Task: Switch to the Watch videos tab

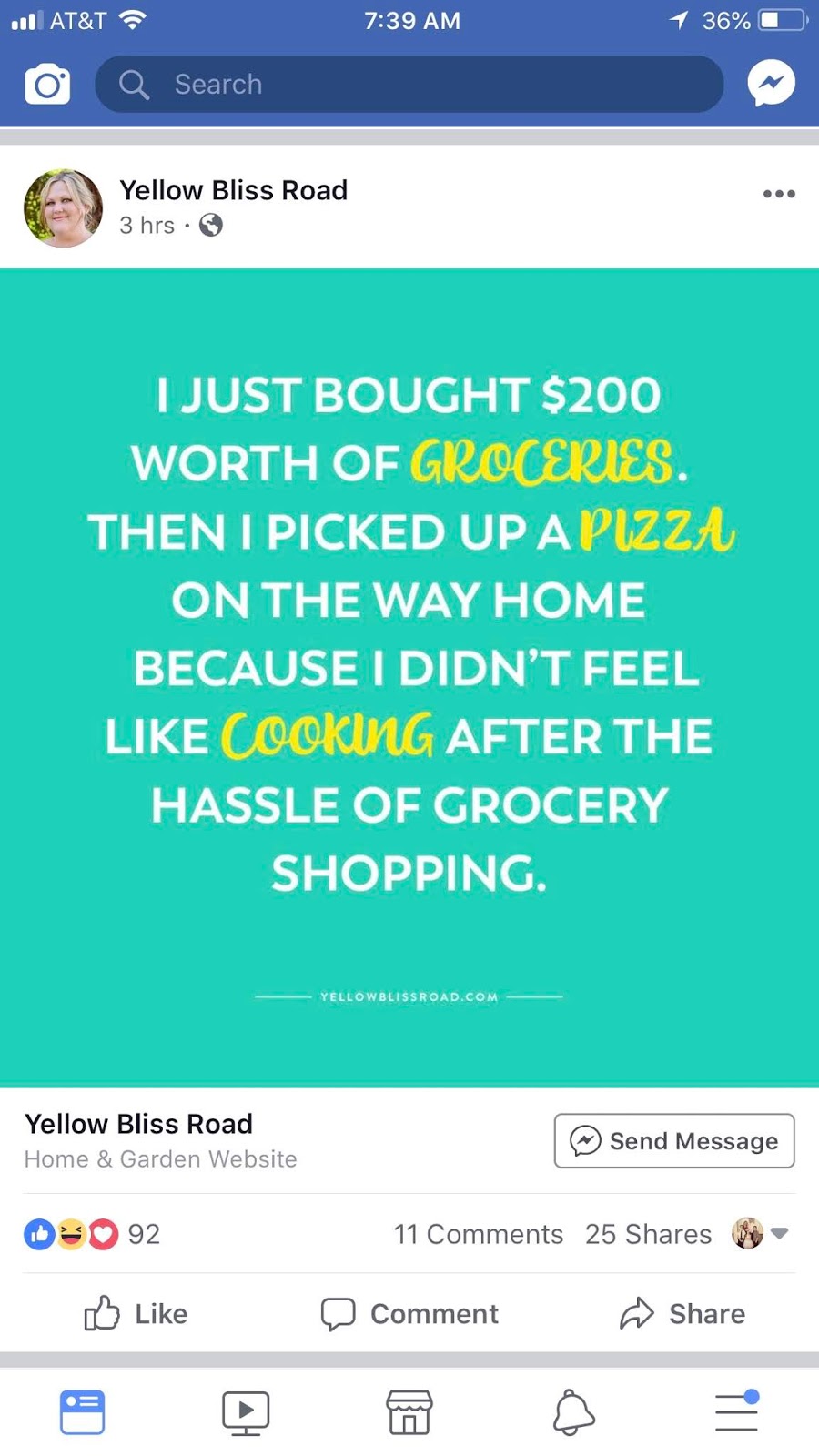Action: (x=246, y=1412)
